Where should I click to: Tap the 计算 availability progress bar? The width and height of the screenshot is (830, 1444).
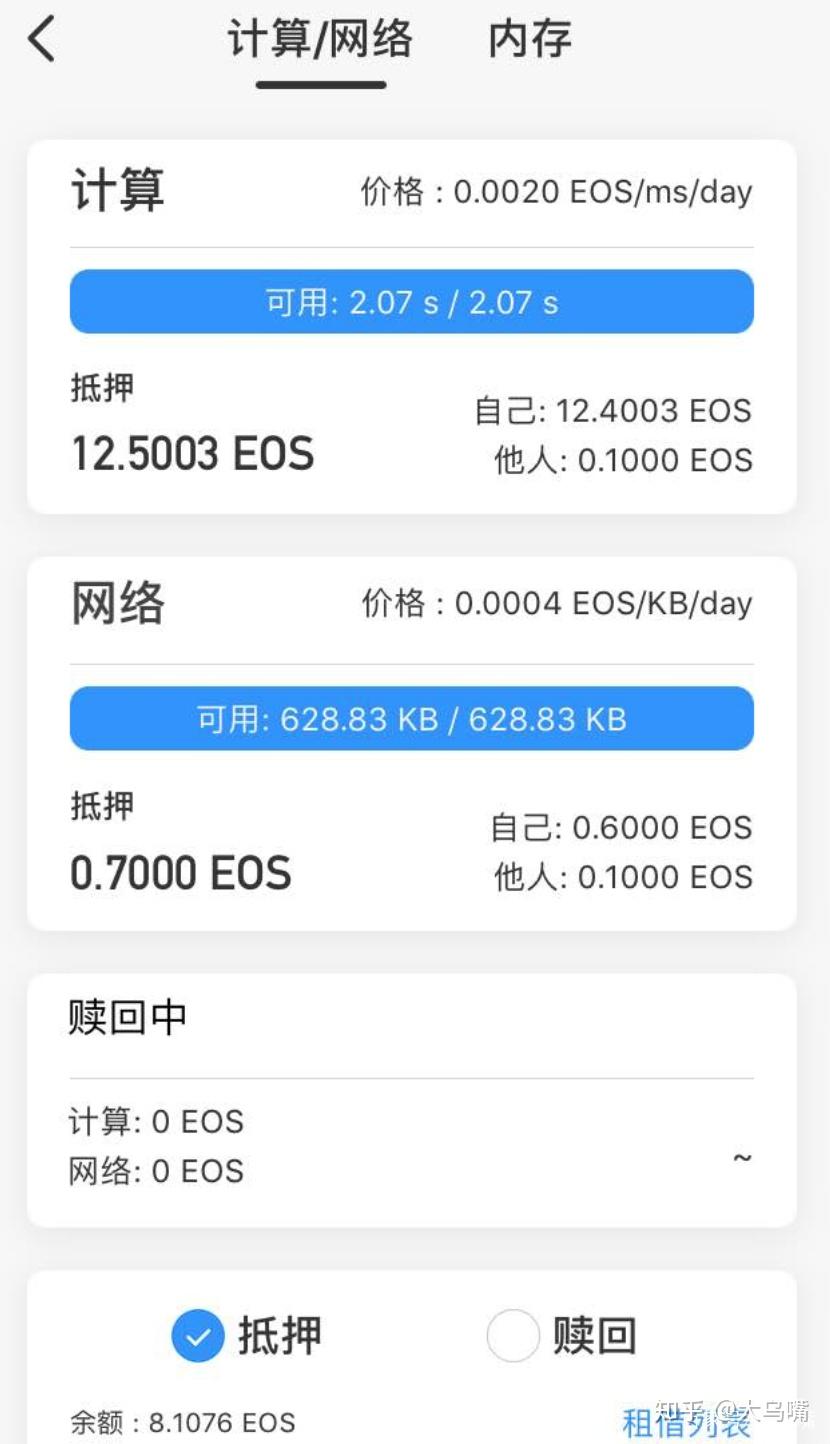point(411,301)
